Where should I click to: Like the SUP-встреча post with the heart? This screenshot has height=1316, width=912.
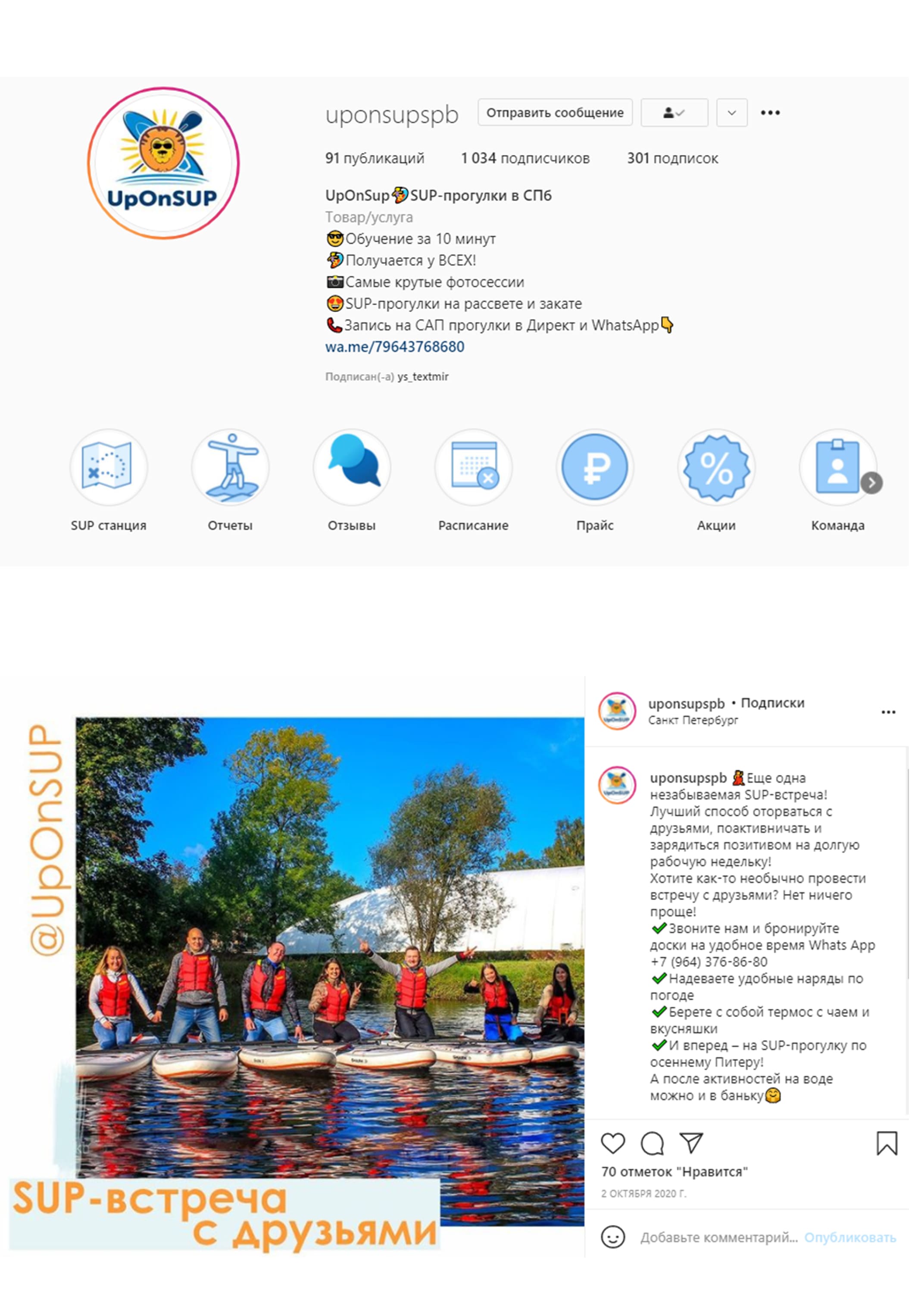(x=612, y=1143)
